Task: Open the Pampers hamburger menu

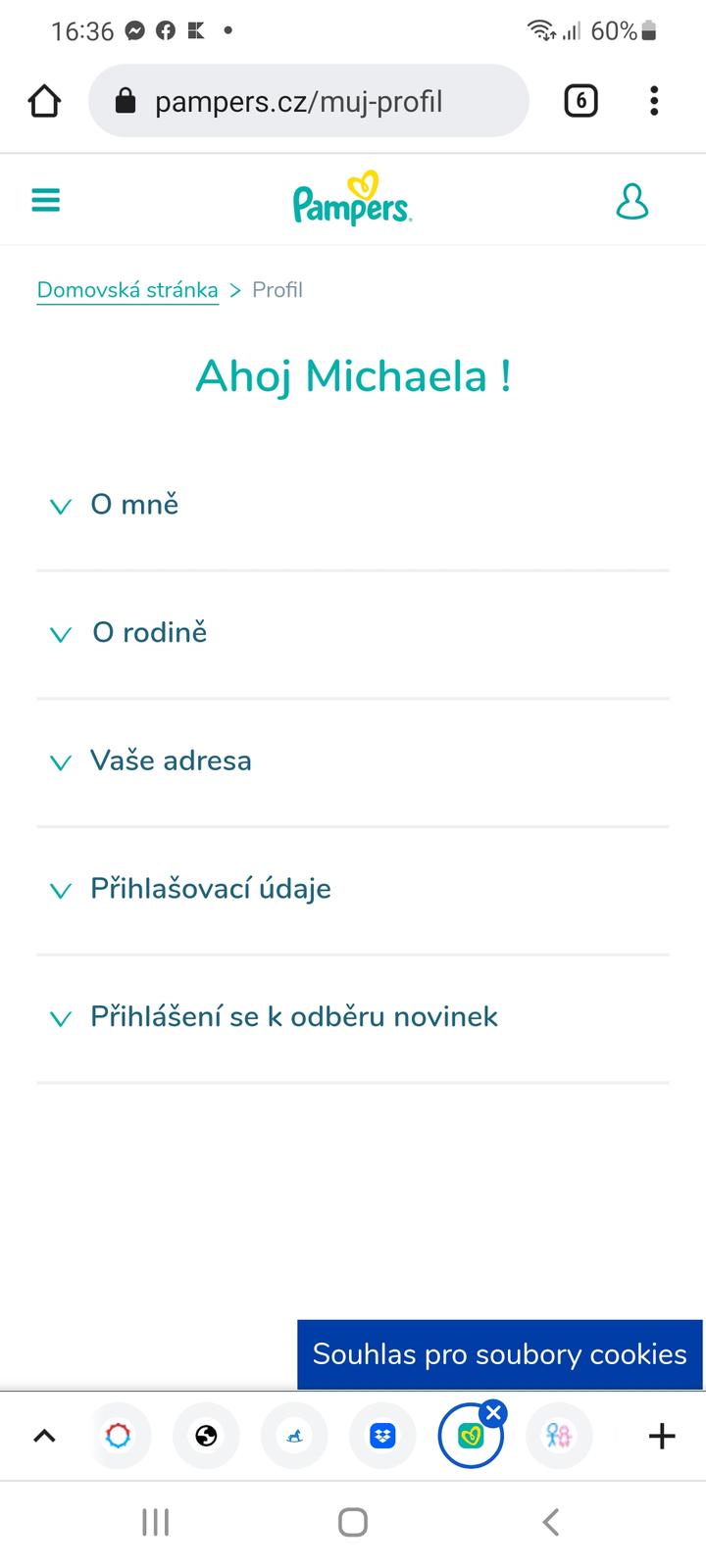Action: (46, 201)
